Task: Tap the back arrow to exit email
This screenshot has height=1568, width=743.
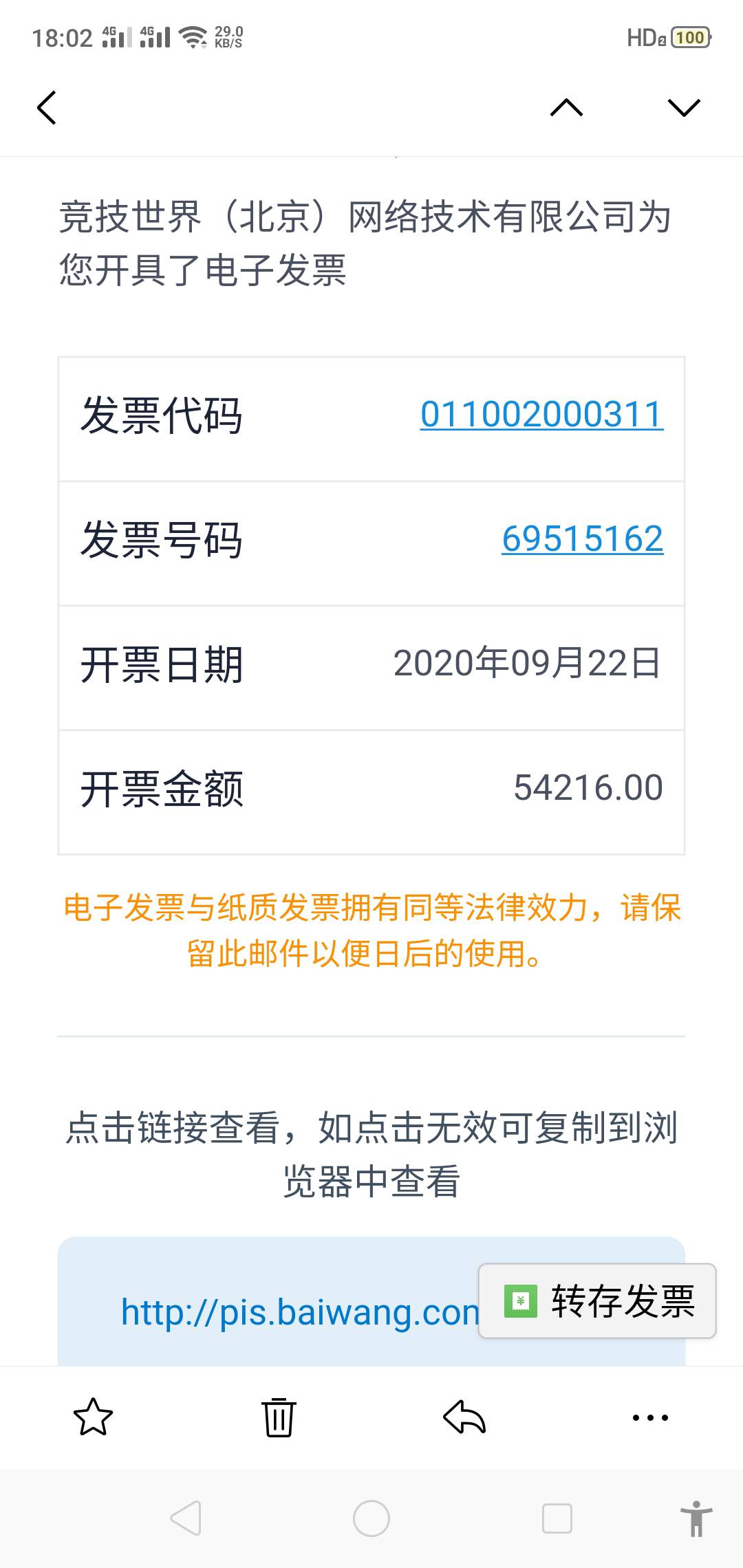Action: pos(46,107)
